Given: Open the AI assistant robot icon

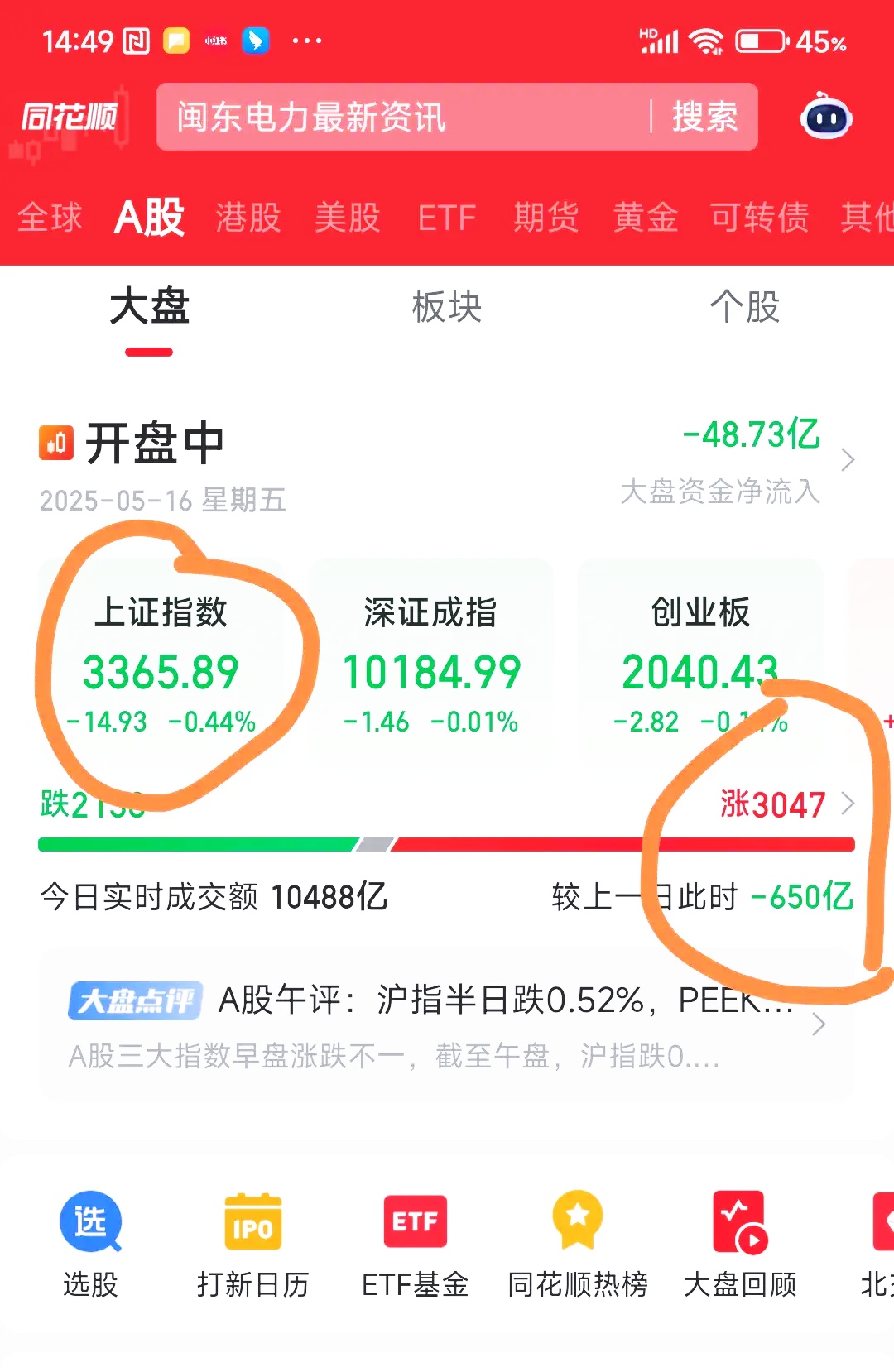Looking at the screenshot, I should tap(826, 119).
